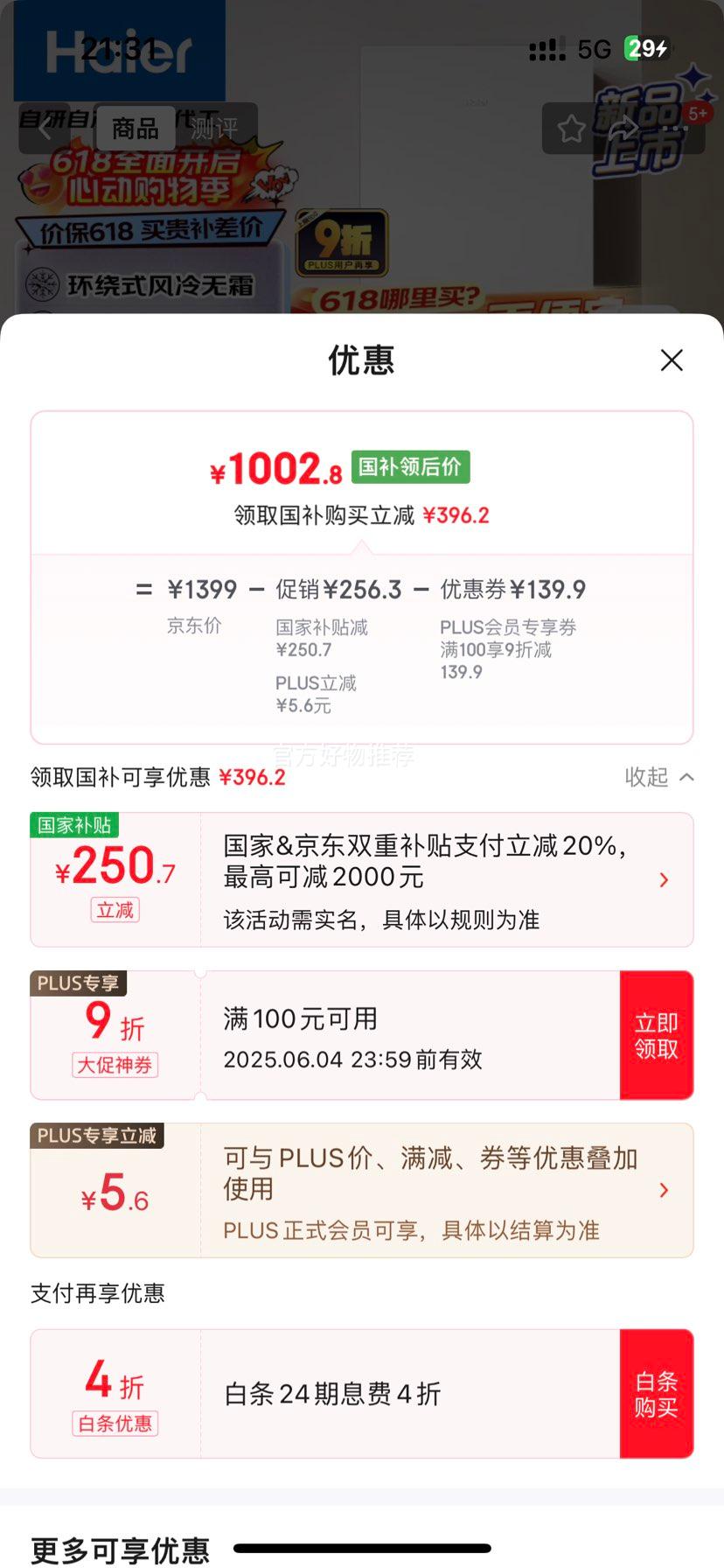
Task: Claim the PLUS 9折 coupon with 立即领取
Action: click(656, 1035)
